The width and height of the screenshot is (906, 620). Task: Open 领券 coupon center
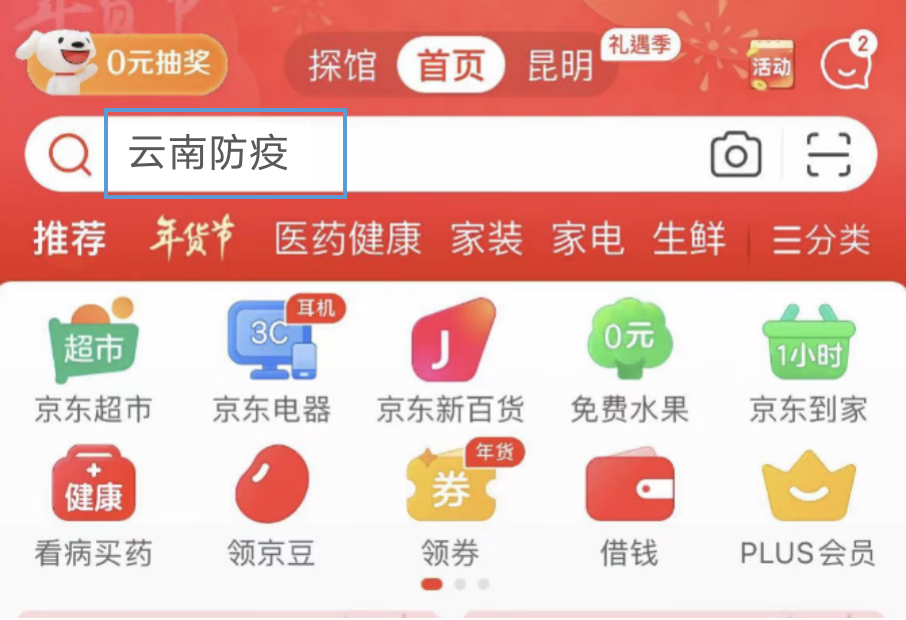[451, 505]
